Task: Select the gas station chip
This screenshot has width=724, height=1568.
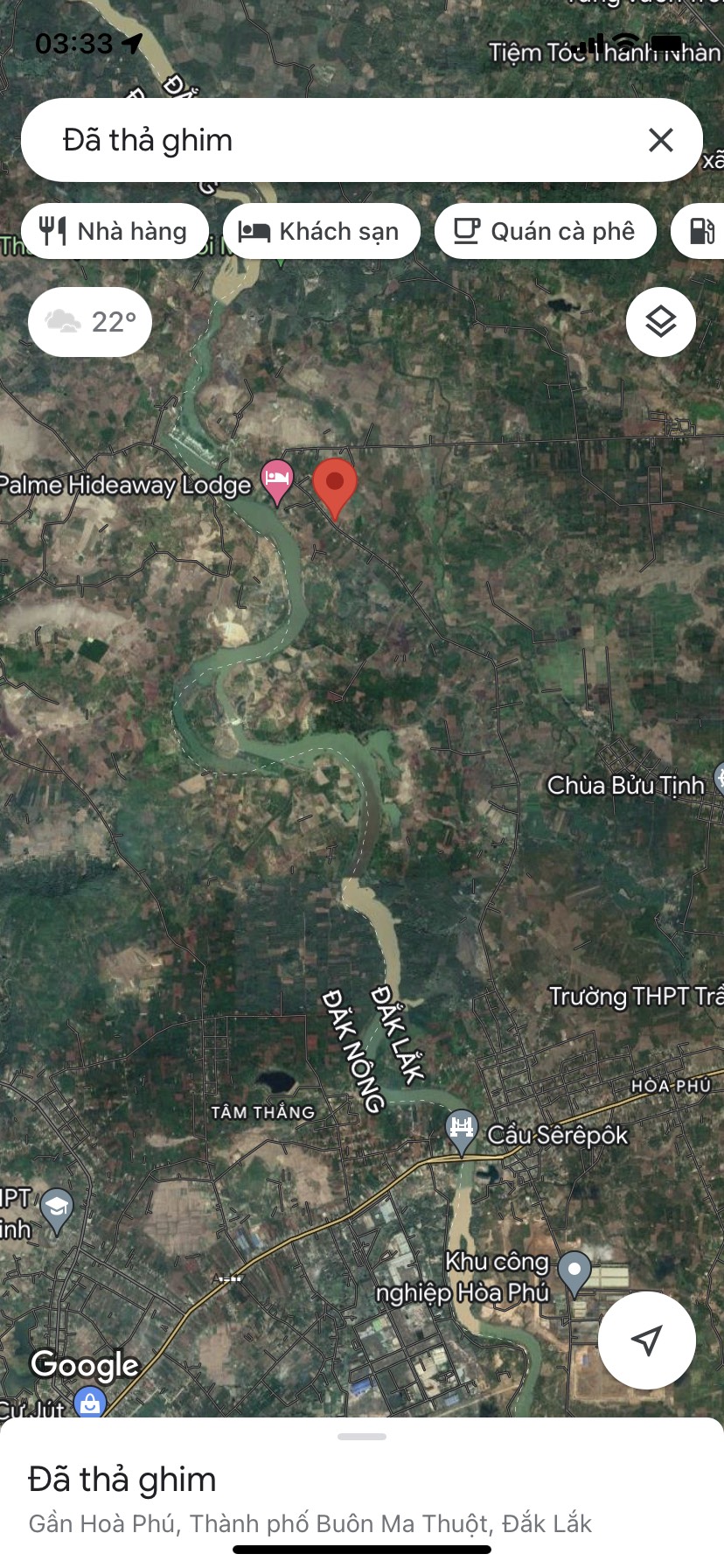Action: pos(701,232)
